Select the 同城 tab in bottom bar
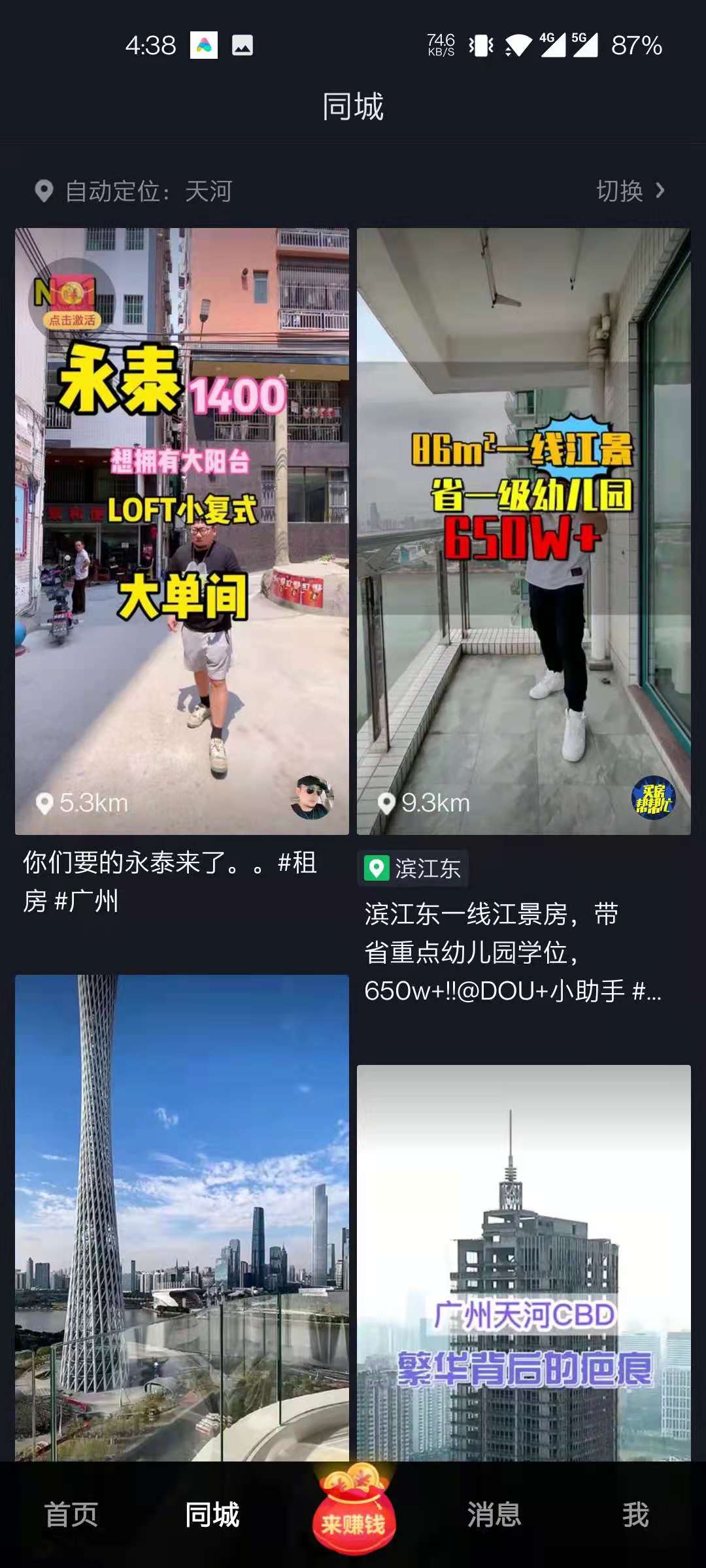706x1568 pixels. click(212, 1514)
